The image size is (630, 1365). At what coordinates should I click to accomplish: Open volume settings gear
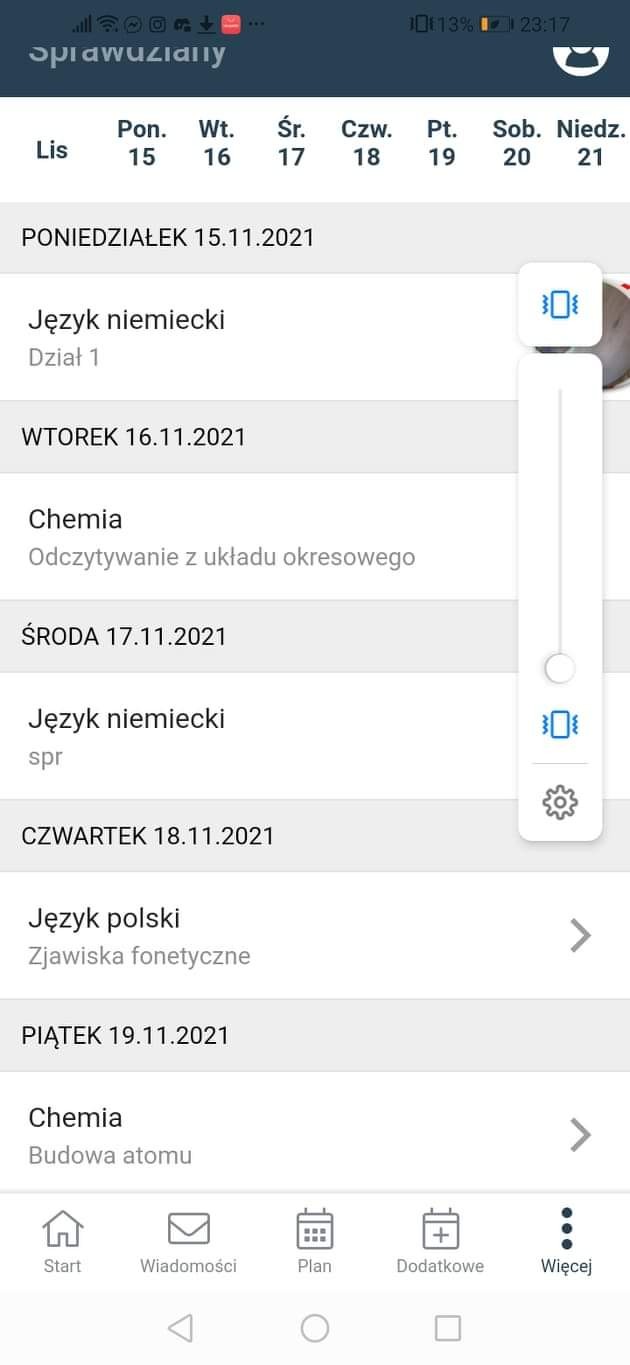(560, 802)
